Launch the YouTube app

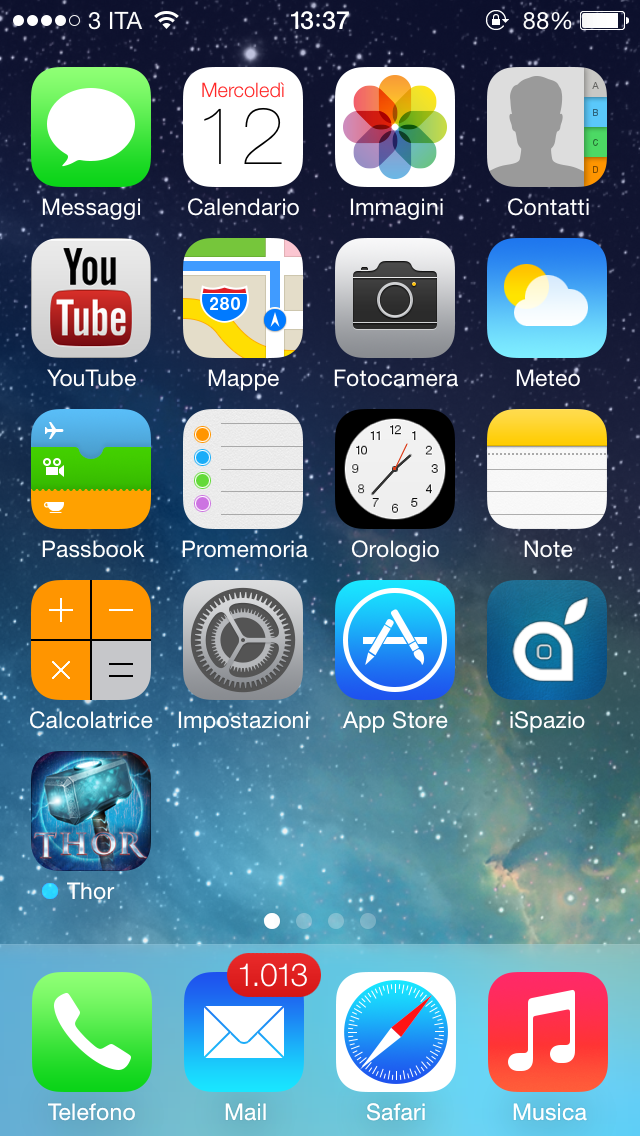coord(91,298)
